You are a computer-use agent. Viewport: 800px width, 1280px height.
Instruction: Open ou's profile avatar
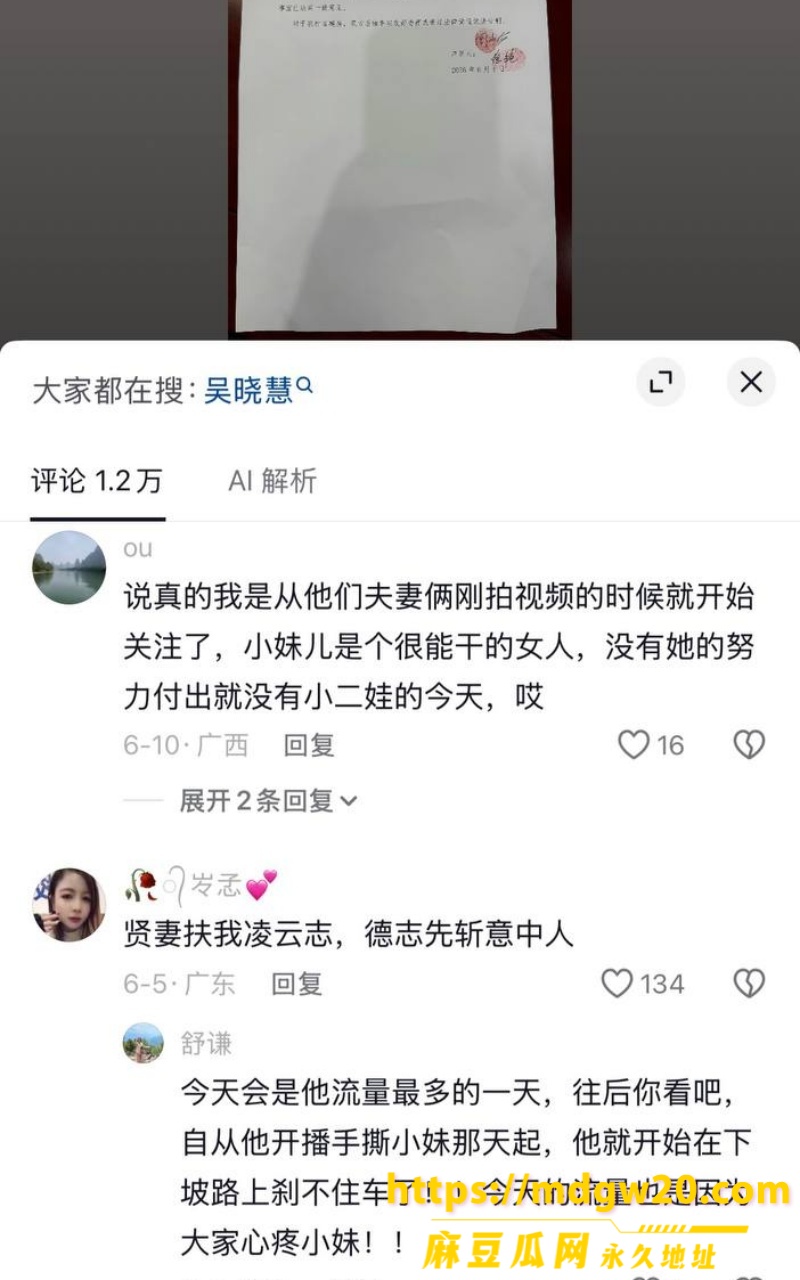pyautogui.click(x=69, y=568)
